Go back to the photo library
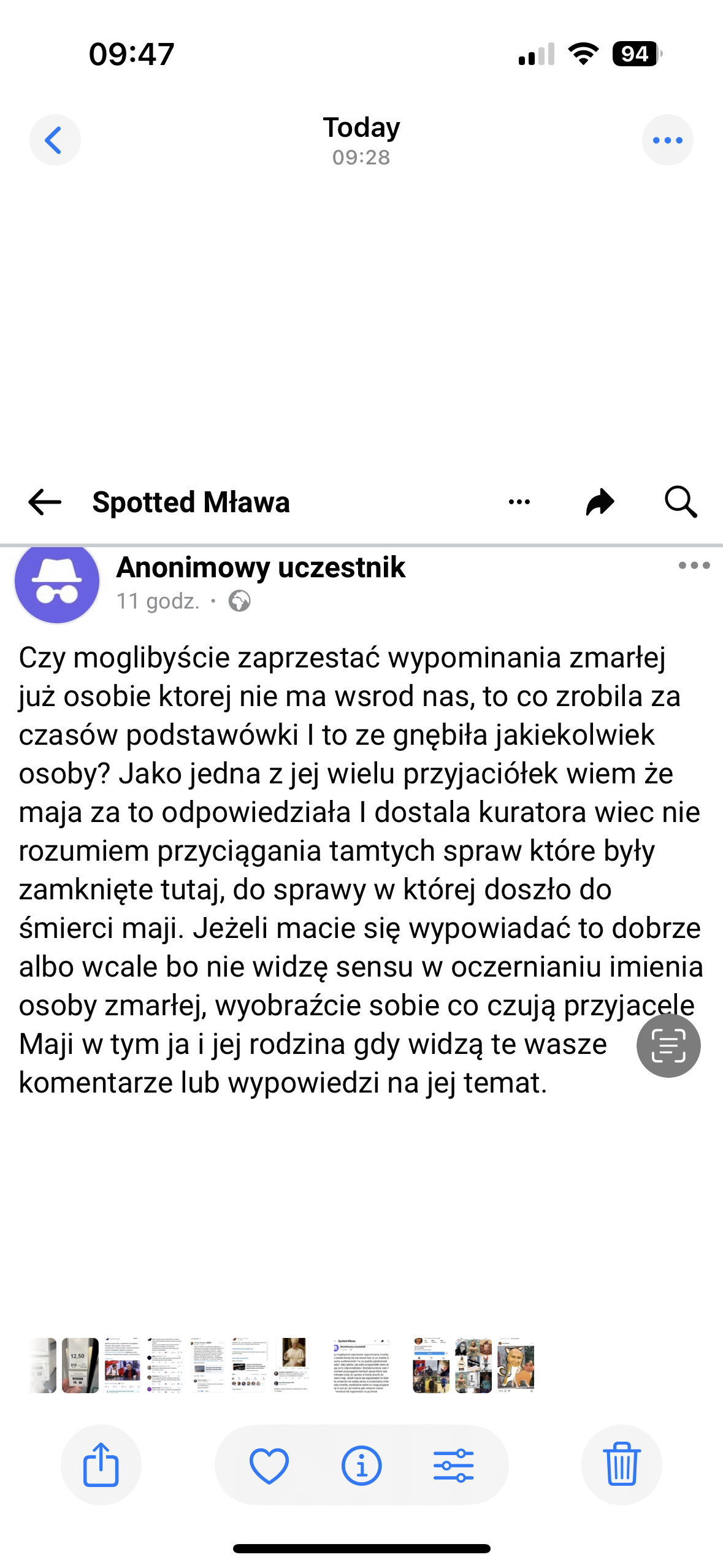723x1568 pixels. pyautogui.click(x=55, y=140)
